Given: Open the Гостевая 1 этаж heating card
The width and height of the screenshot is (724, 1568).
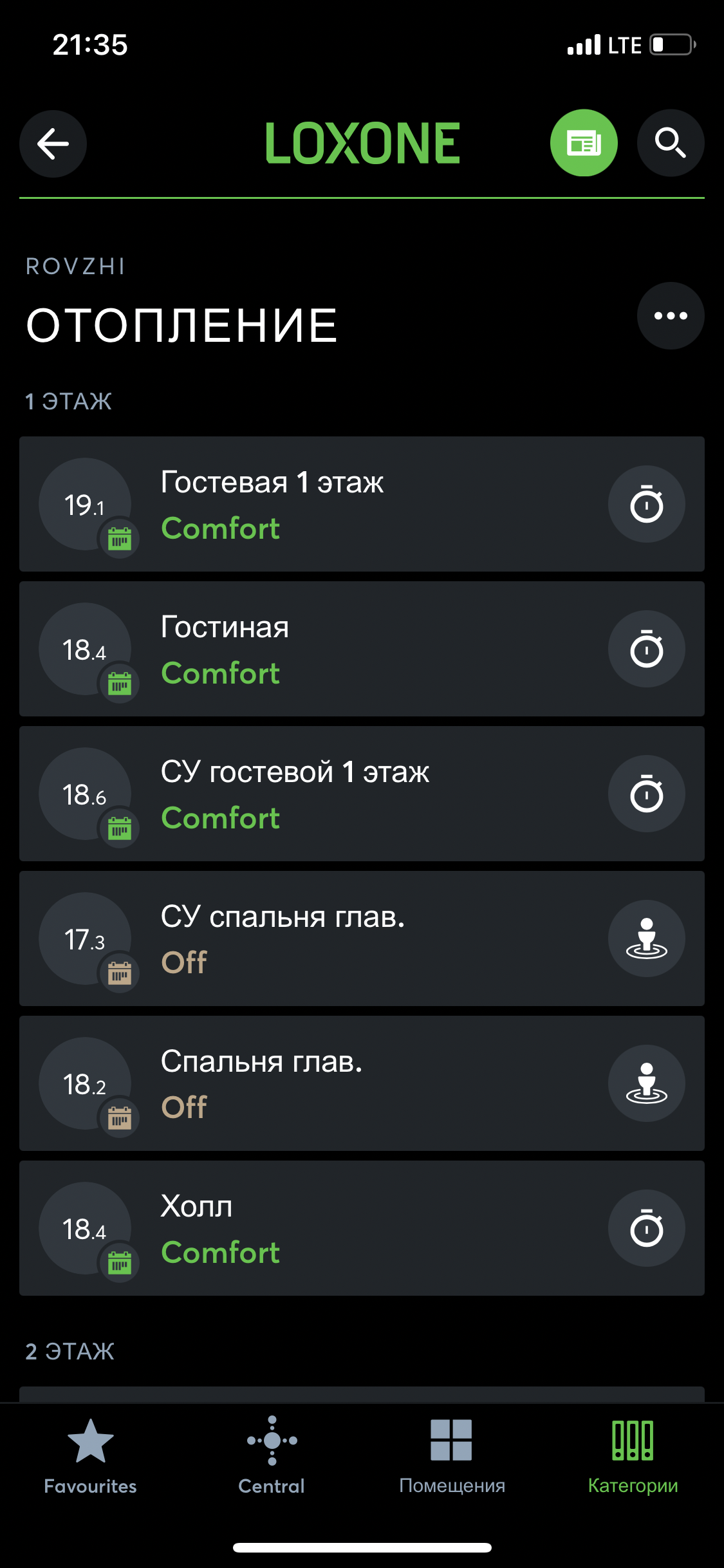Looking at the screenshot, I should tap(362, 504).
